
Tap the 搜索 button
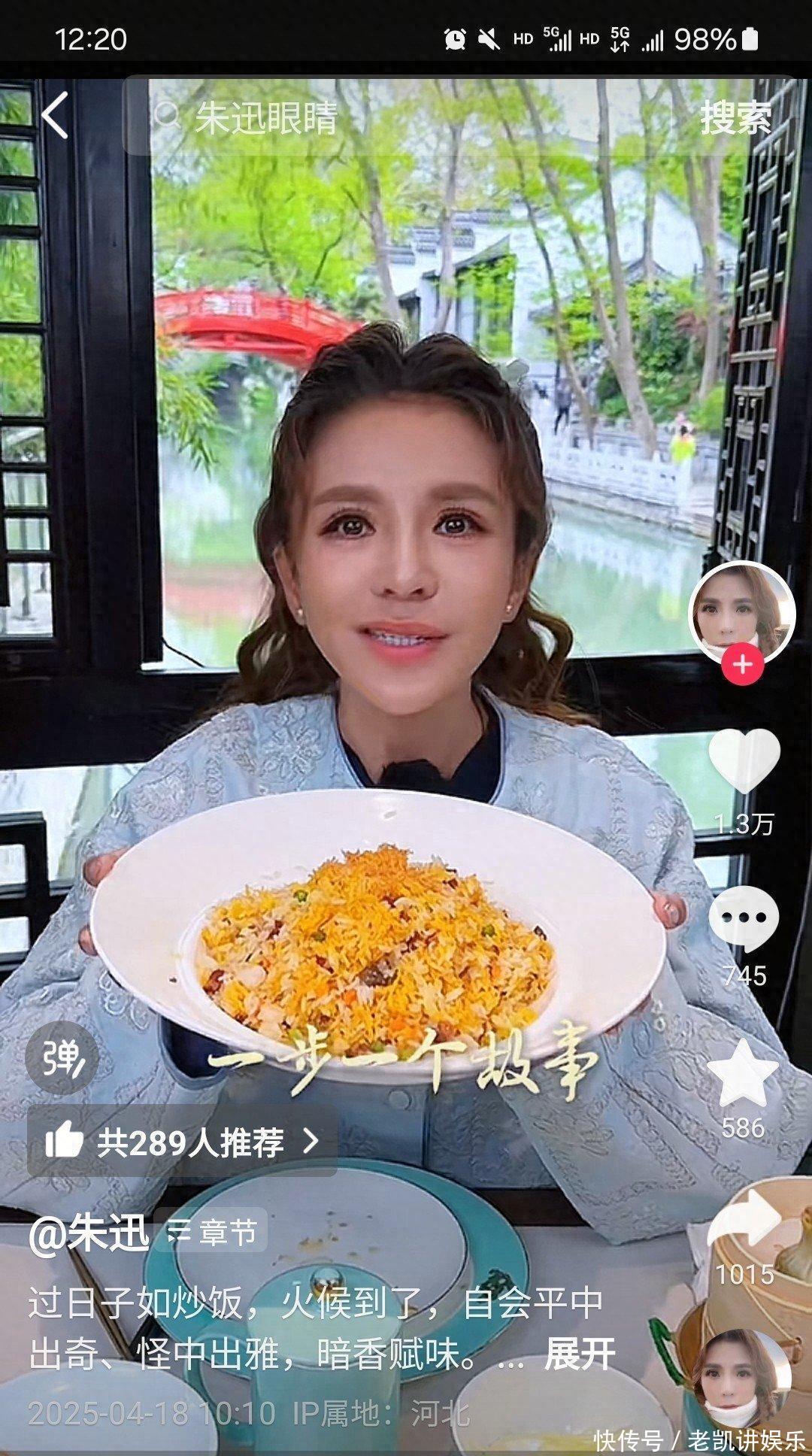(x=735, y=117)
